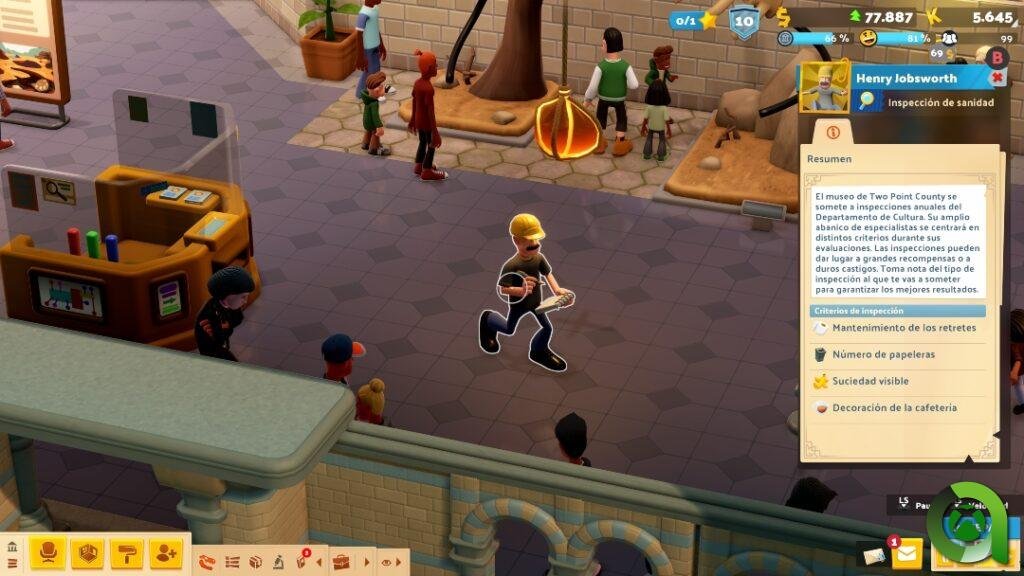
Task: Tap the museum building icon
Action: tap(12, 549)
